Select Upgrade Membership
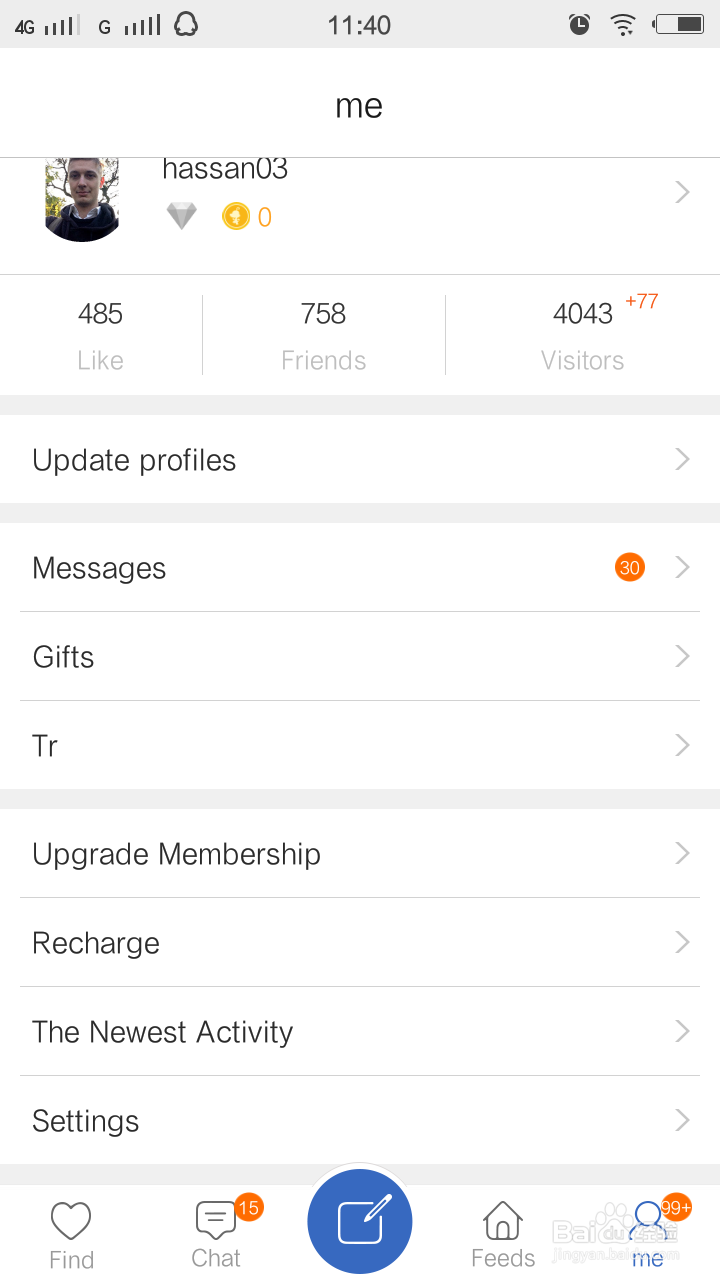Viewport: 720px width, 1280px height. point(360,854)
